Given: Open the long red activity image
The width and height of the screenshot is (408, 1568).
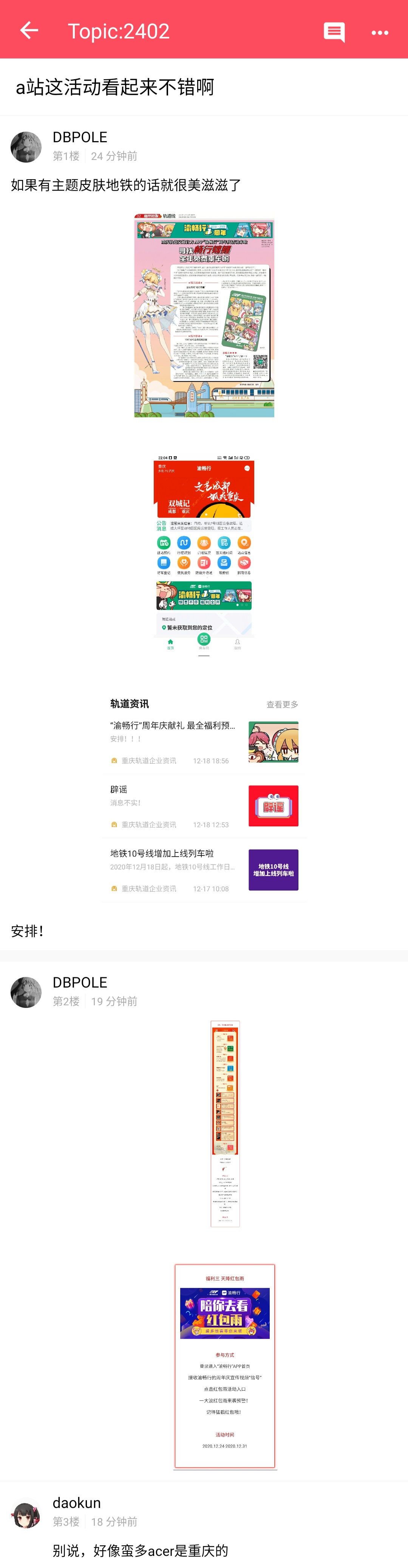Looking at the screenshot, I should pos(225,1123).
